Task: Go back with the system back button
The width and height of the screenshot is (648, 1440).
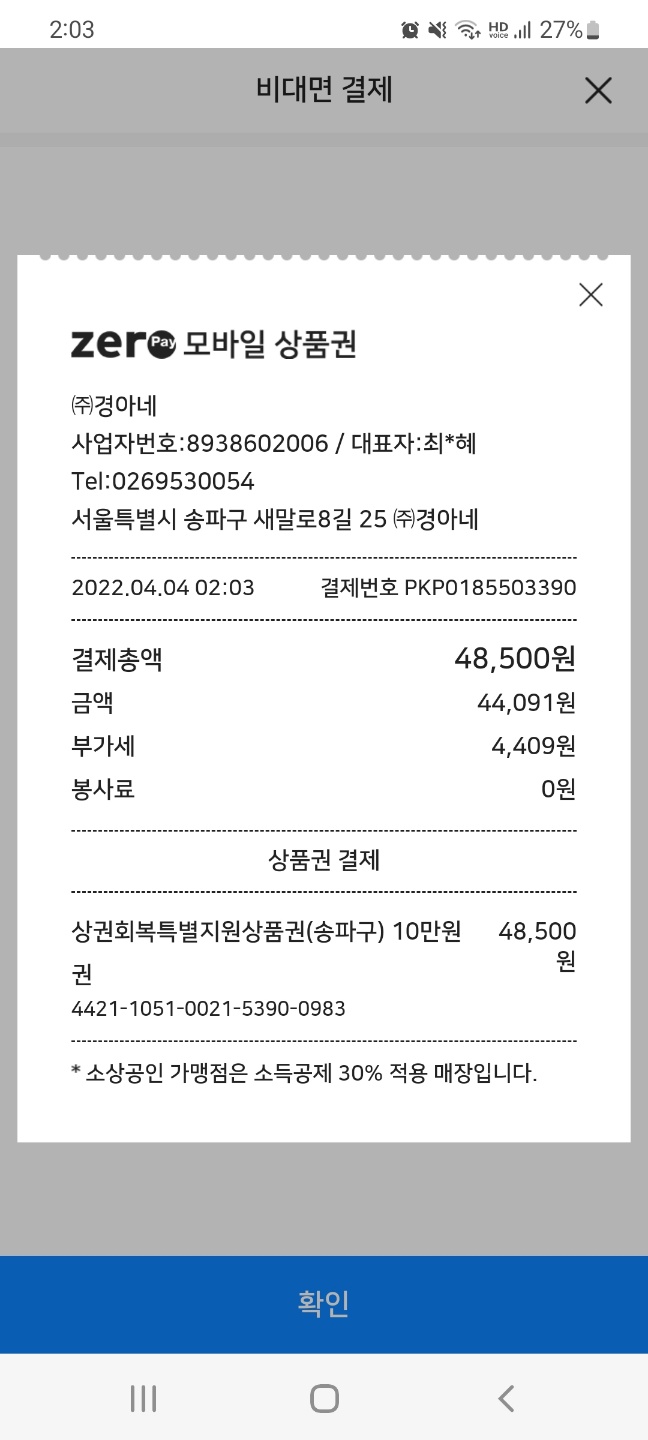Action: [506, 1398]
